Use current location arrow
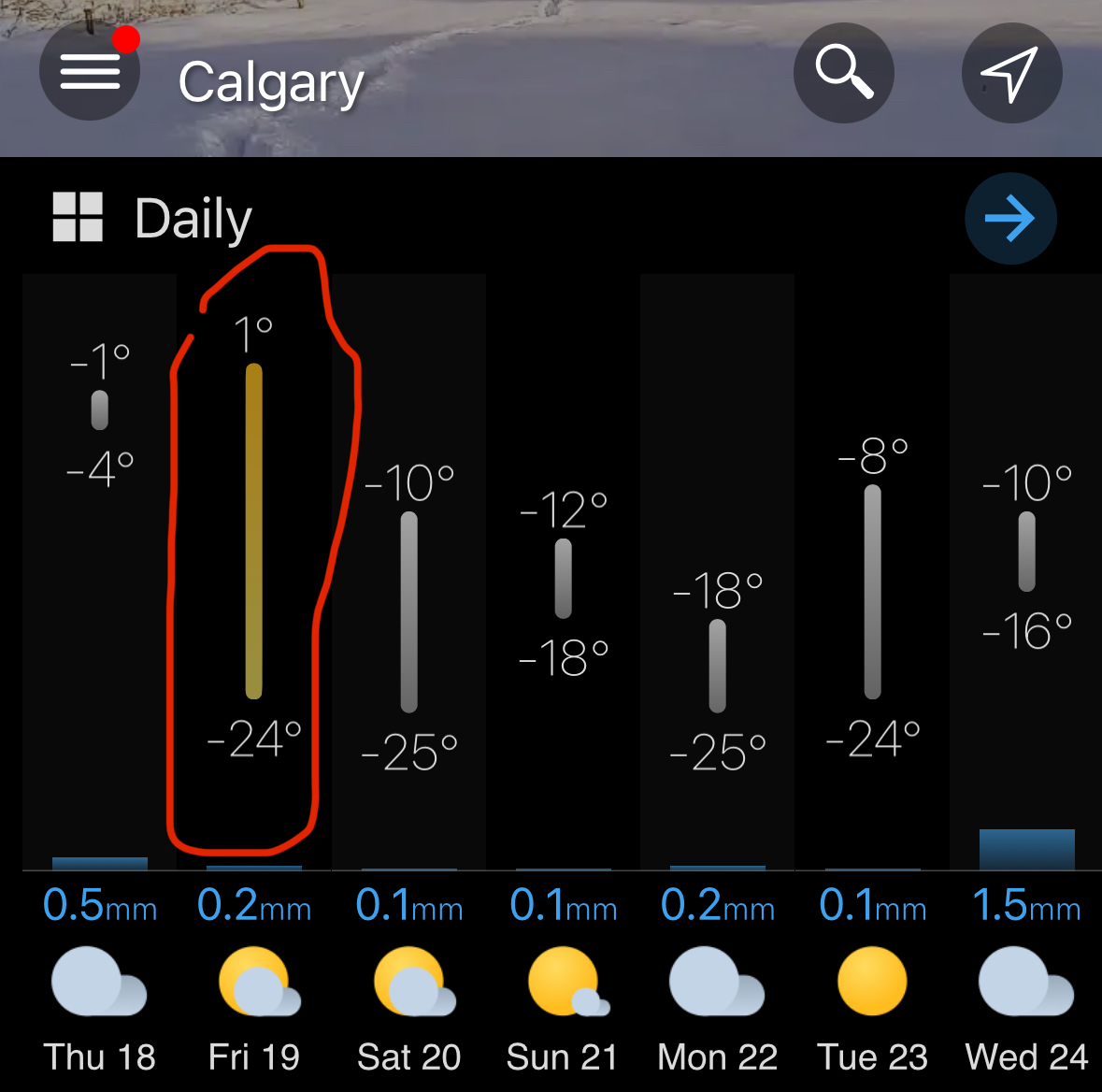The image size is (1102, 1092). pyautogui.click(x=1011, y=72)
